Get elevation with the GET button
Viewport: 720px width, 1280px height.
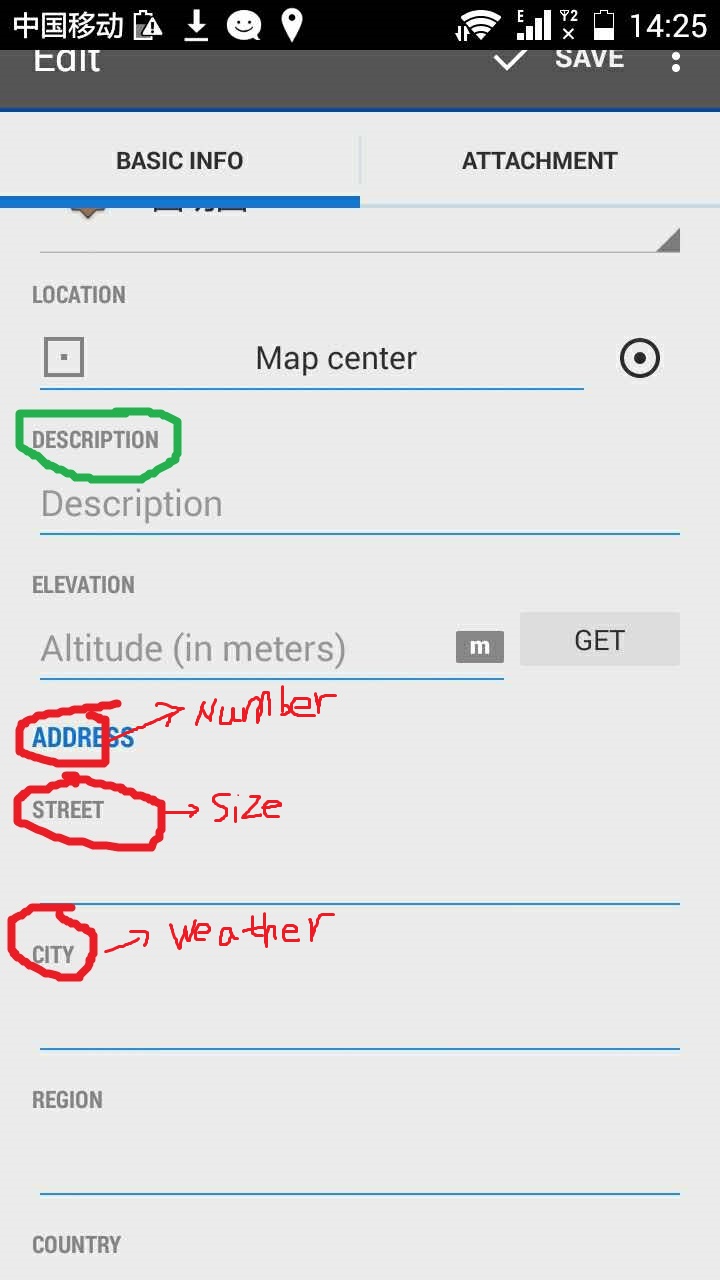coord(600,640)
